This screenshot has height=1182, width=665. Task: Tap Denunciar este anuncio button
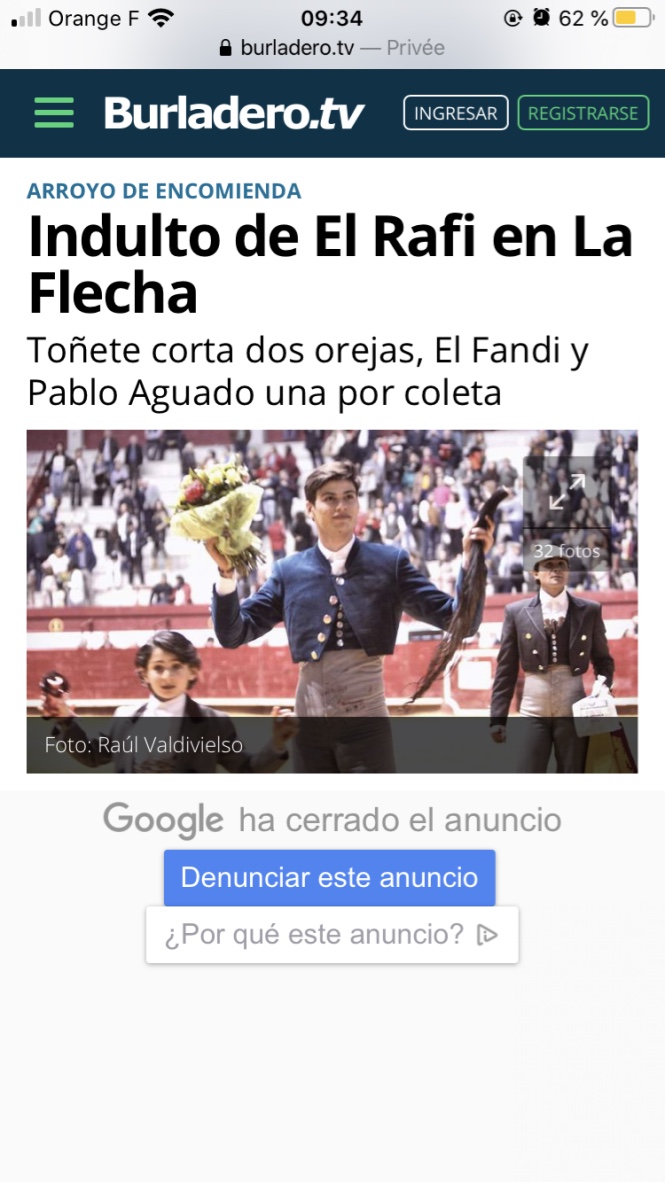329,877
